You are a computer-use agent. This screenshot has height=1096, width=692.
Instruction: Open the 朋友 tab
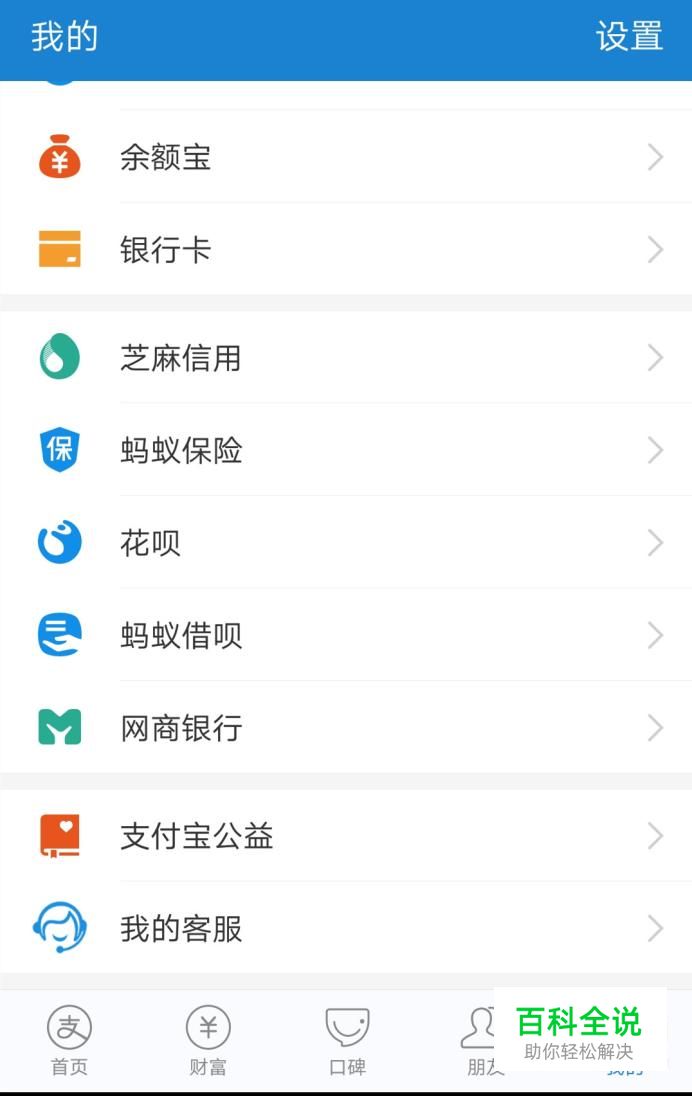pyautogui.click(x=478, y=1040)
